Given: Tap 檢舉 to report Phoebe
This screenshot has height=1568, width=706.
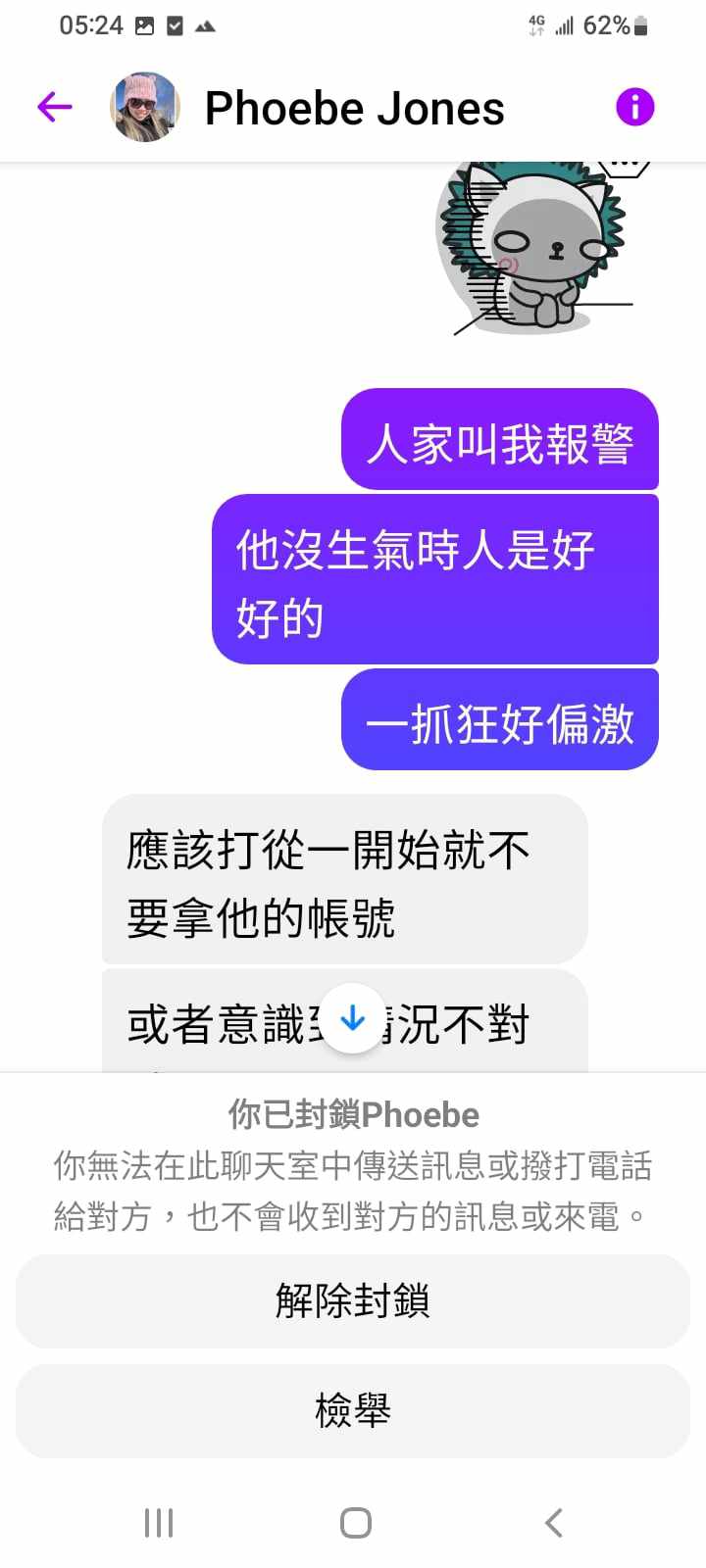Looking at the screenshot, I should tap(353, 1410).
